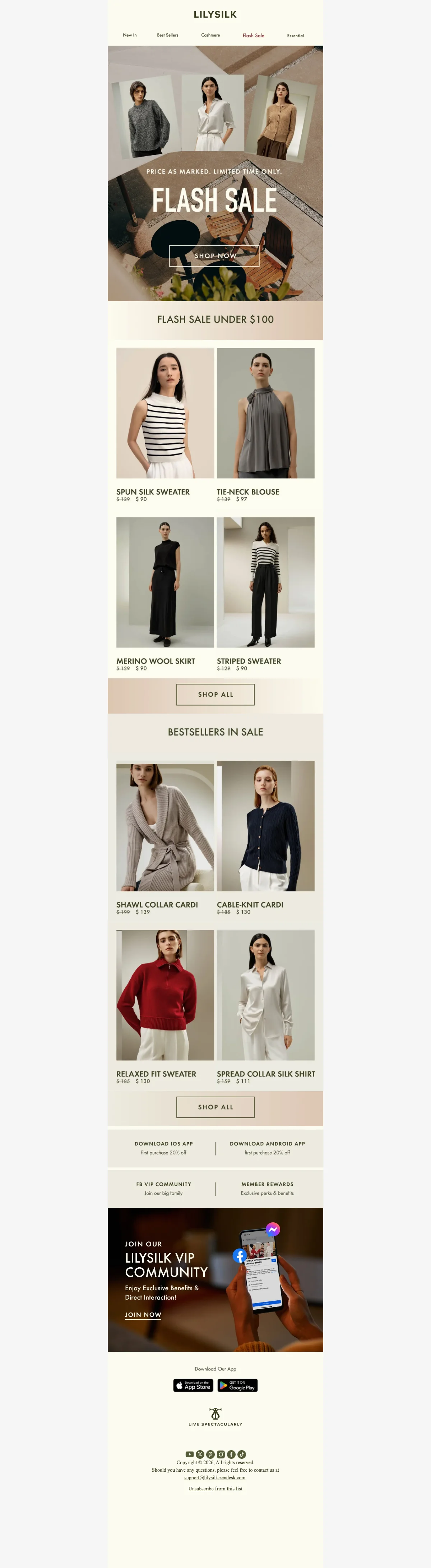Open the Shawl Collar Cardi product
This screenshot has height=1568, width=431.
coord(165,828)
